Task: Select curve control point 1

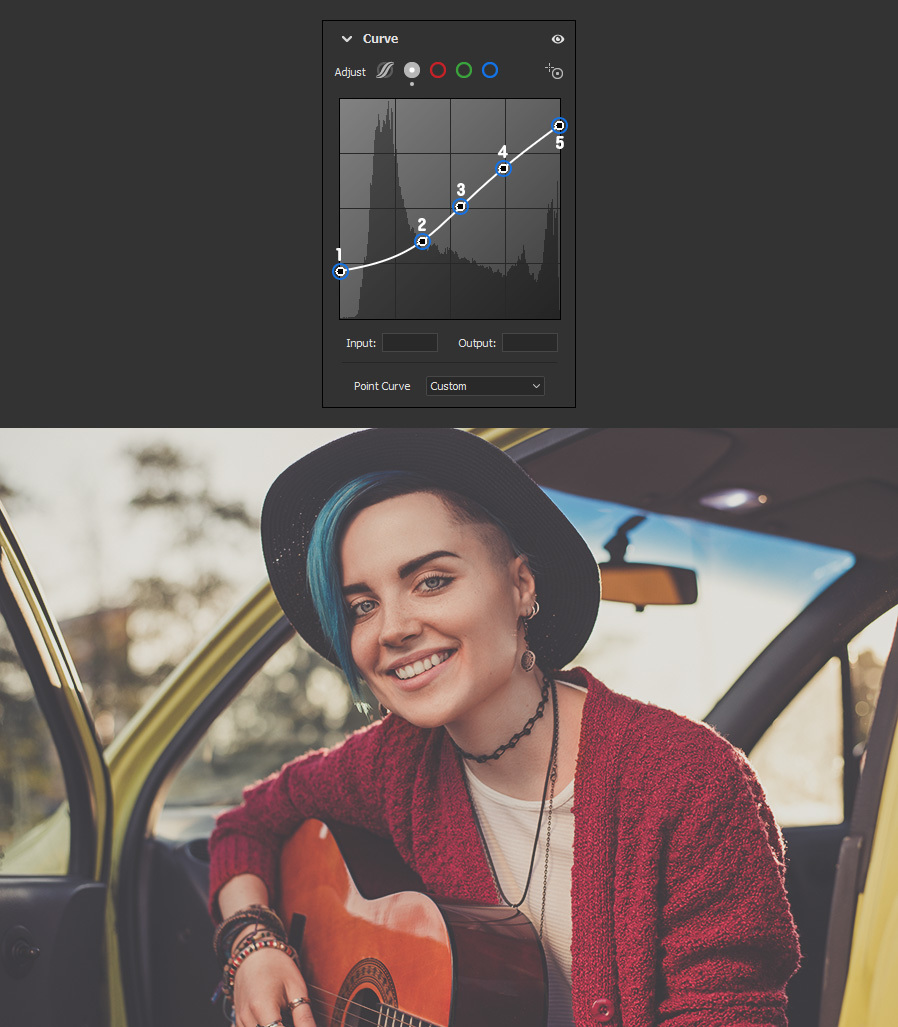Action: (x=341, y=271)
